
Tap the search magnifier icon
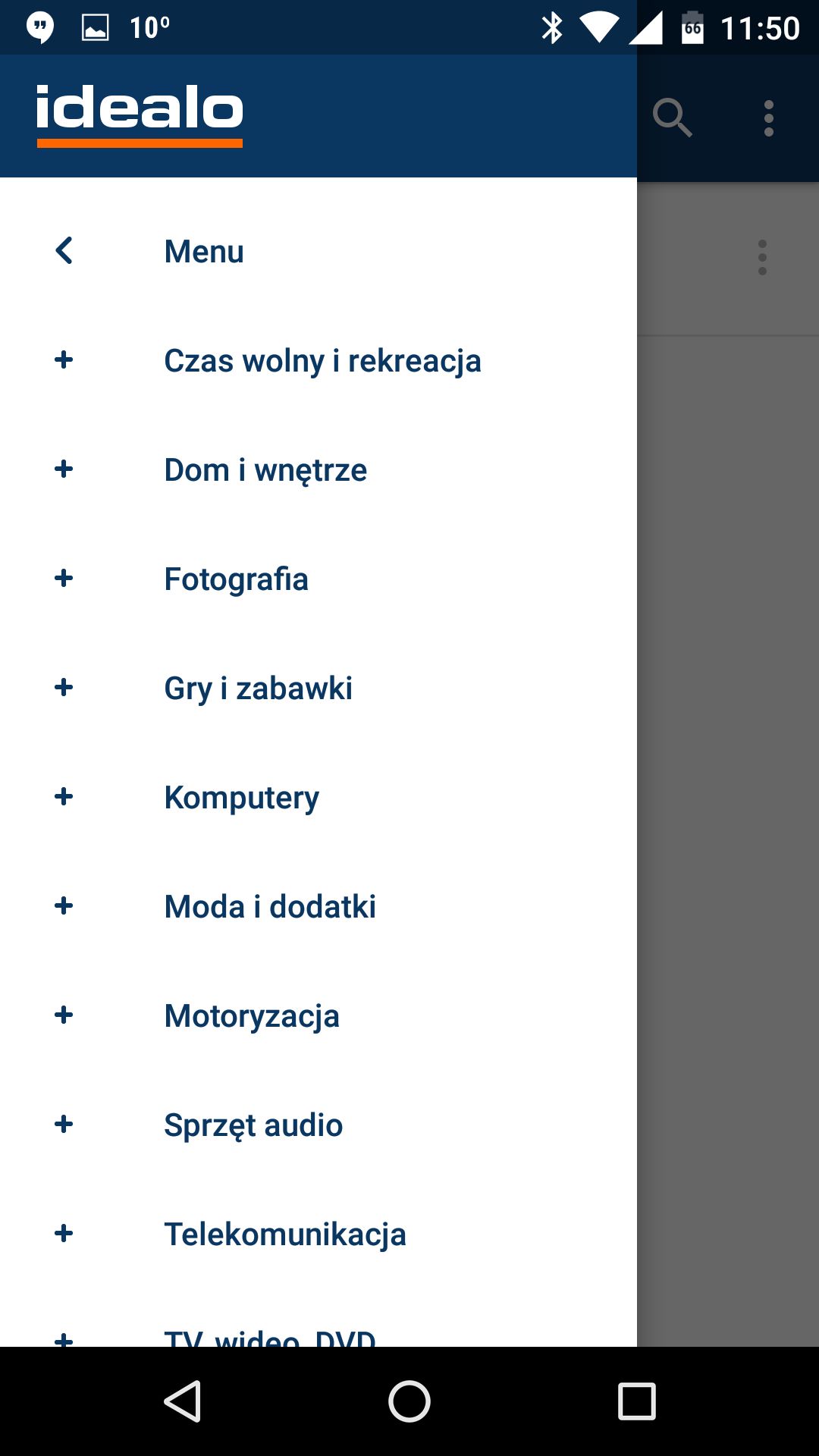(672, 118)
